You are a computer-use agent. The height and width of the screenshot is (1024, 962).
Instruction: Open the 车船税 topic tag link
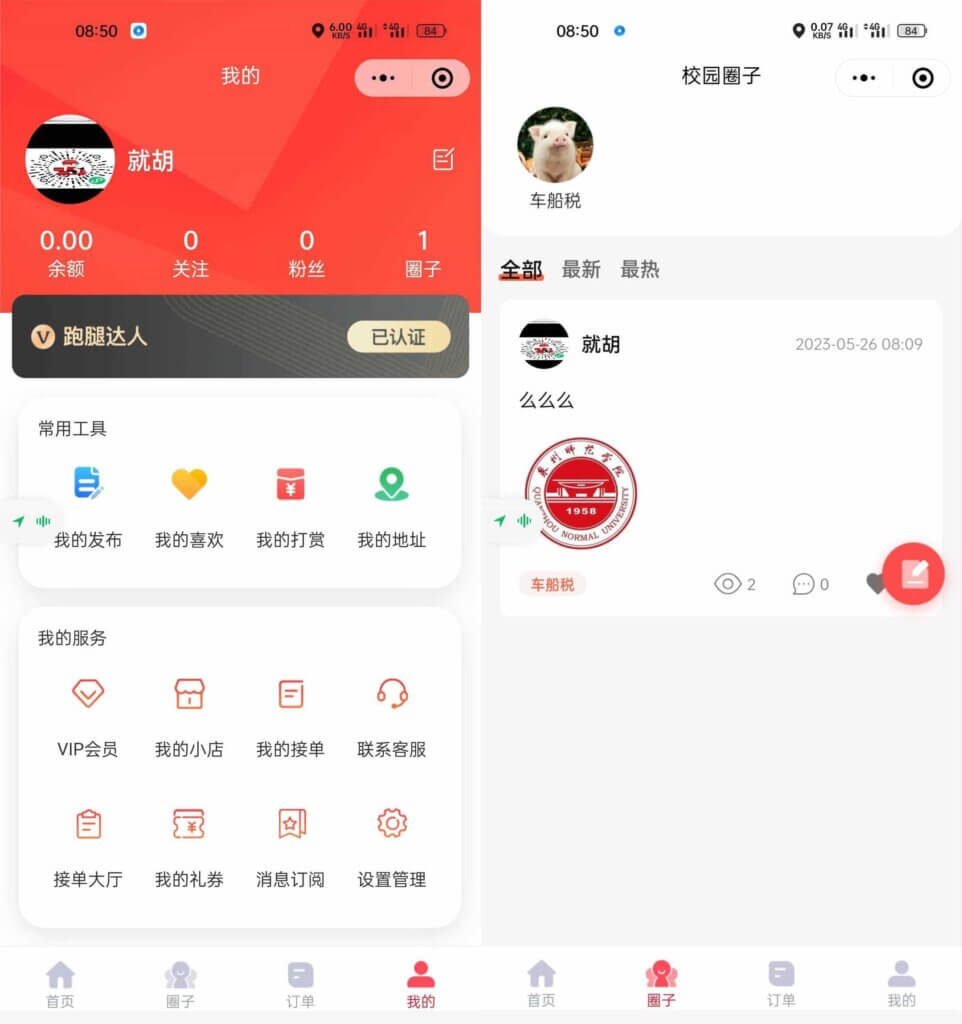(x=553, y=583)
